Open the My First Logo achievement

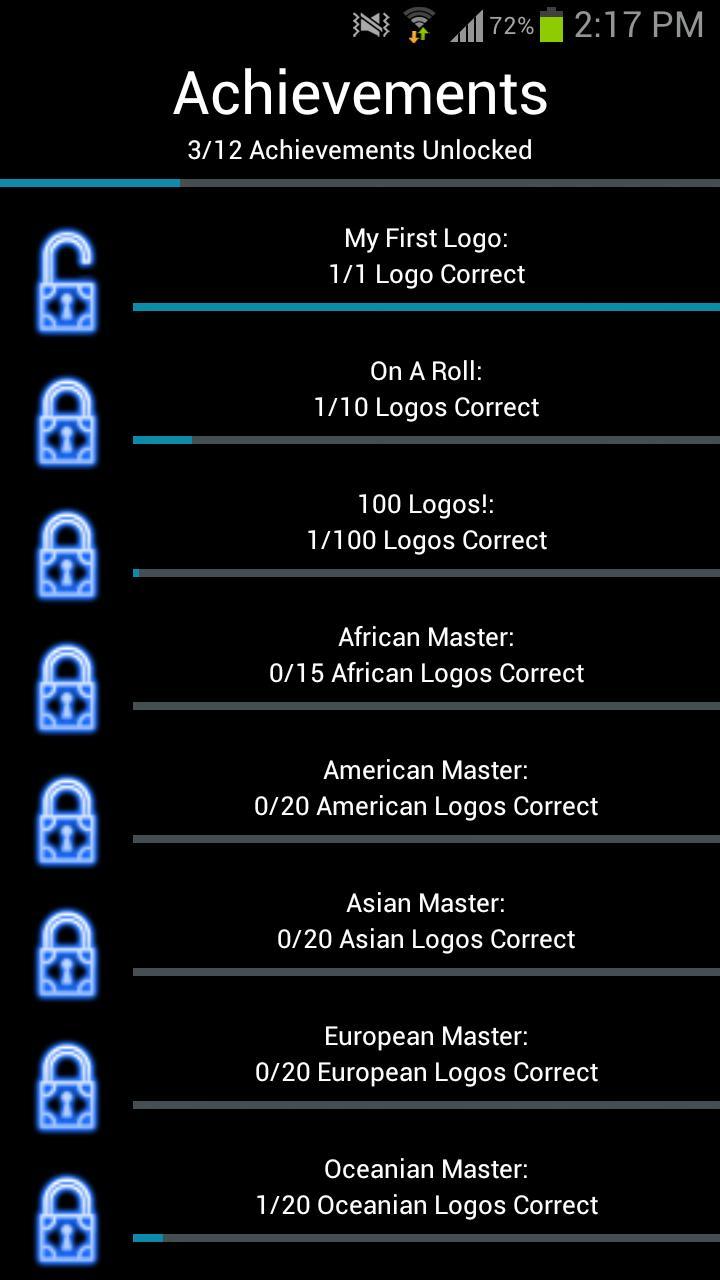click(426, 257)
